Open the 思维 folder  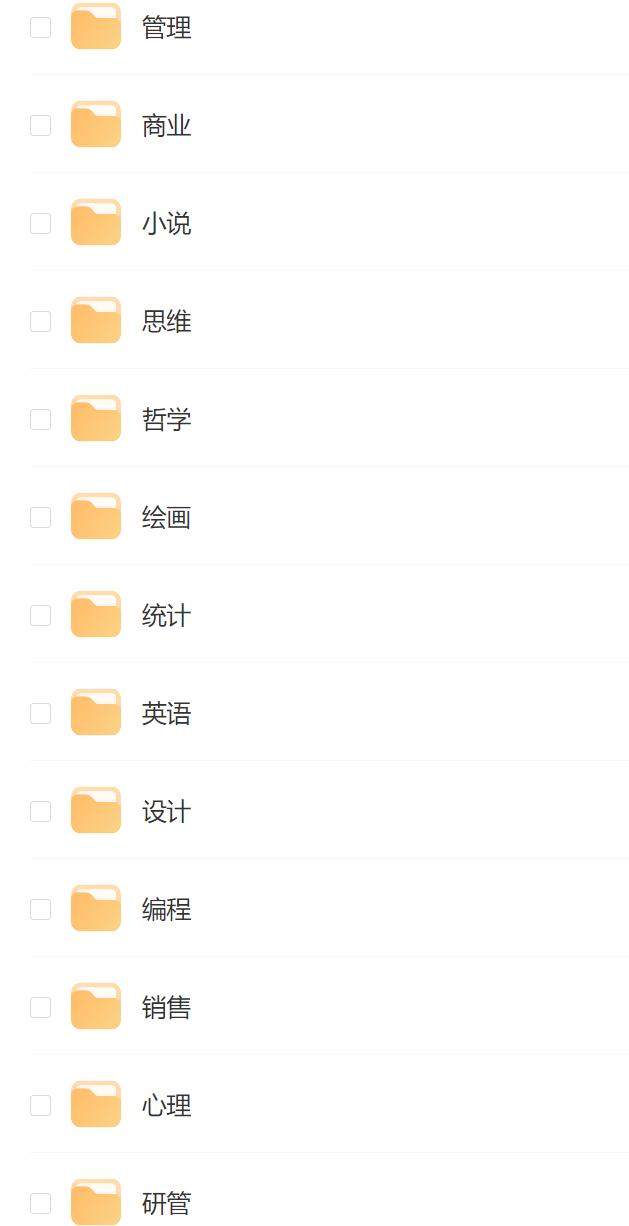coord(166,322)
